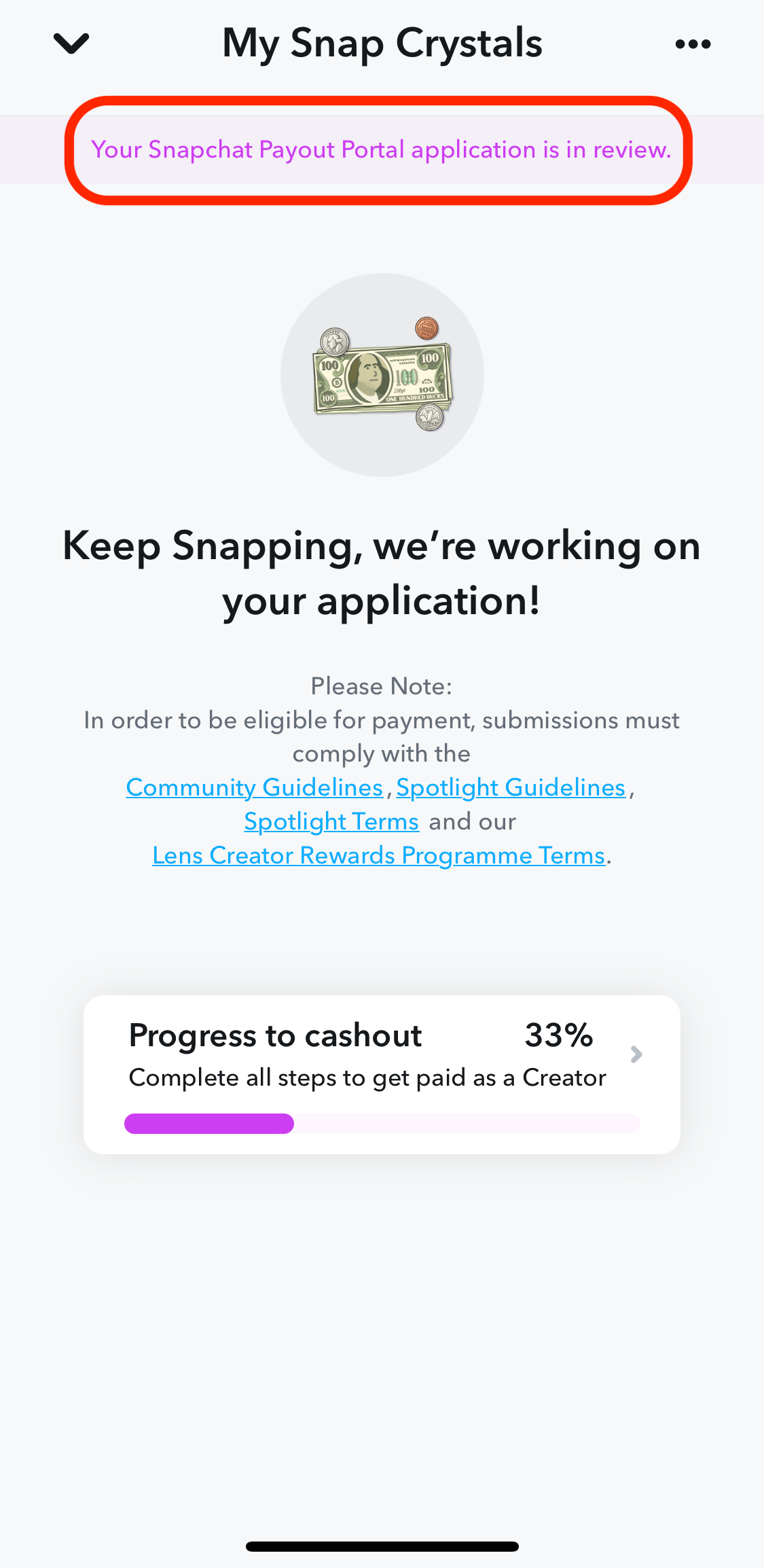Click the application in review banner
764x1568 pixels.
(x=382, y=149)
